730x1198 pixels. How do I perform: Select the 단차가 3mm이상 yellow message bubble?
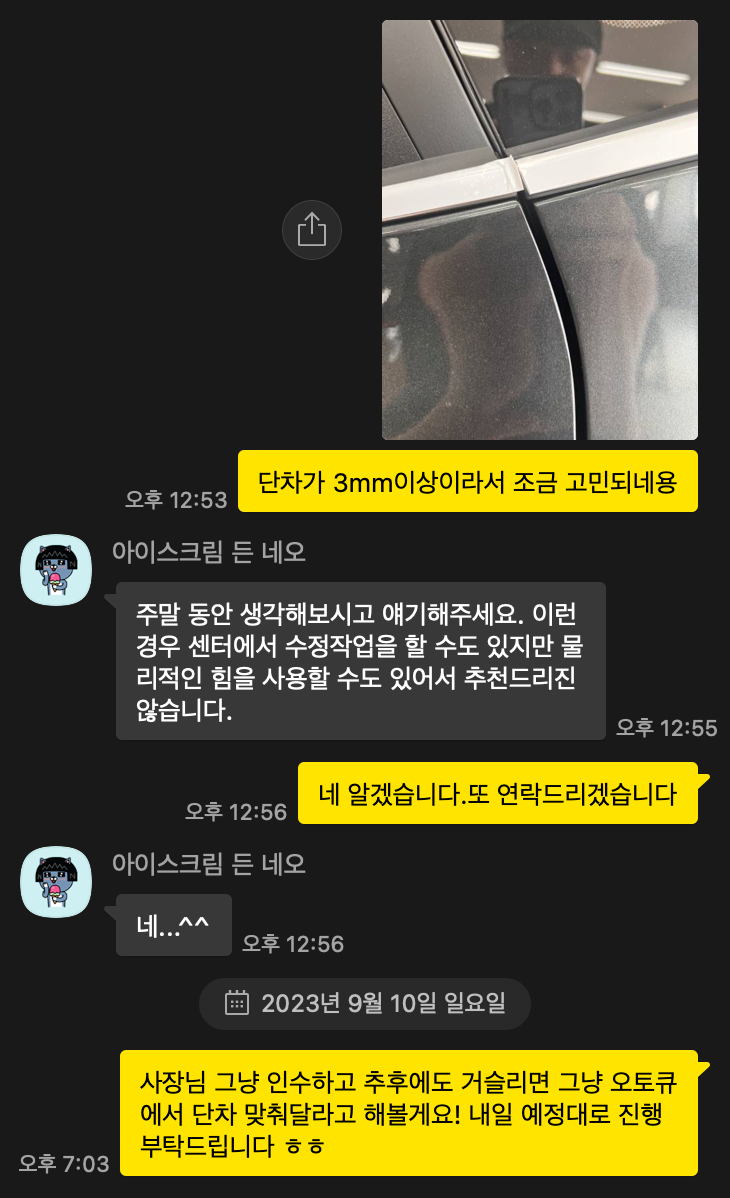pos(468,481)
